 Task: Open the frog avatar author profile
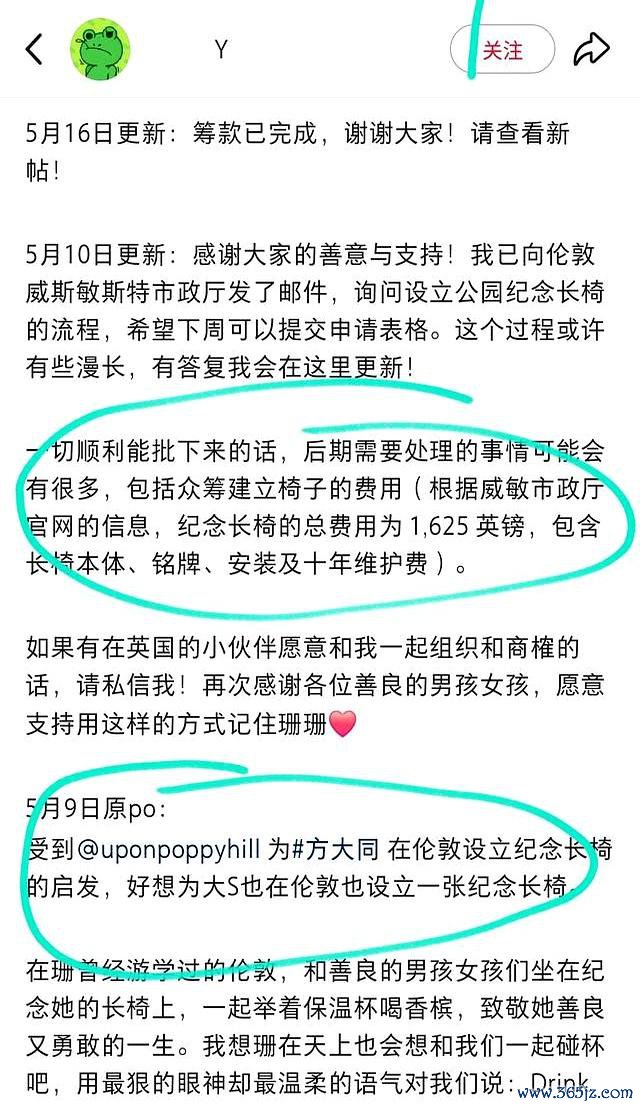tap(100, 49)
